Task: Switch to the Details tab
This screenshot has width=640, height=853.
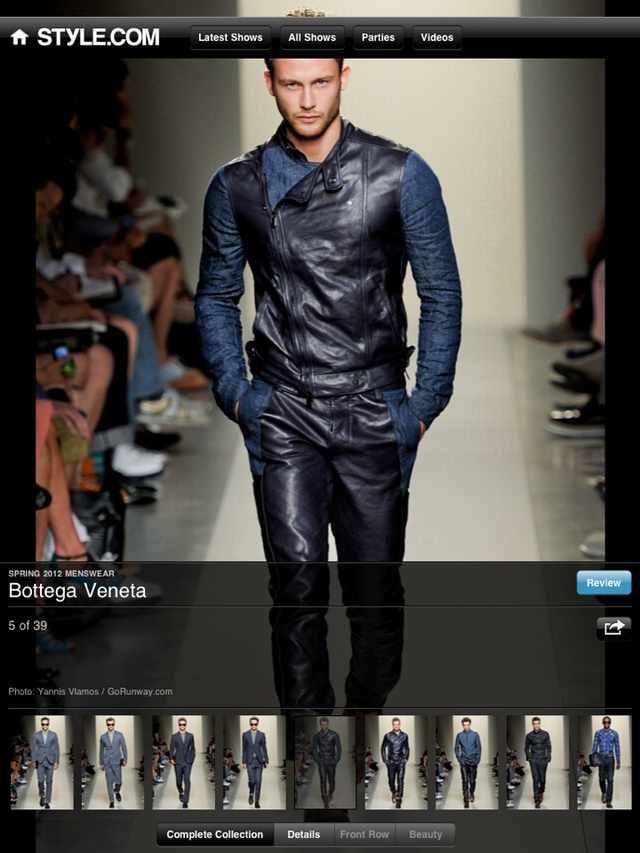Action: pyautogui.click(x=304, y=834)
